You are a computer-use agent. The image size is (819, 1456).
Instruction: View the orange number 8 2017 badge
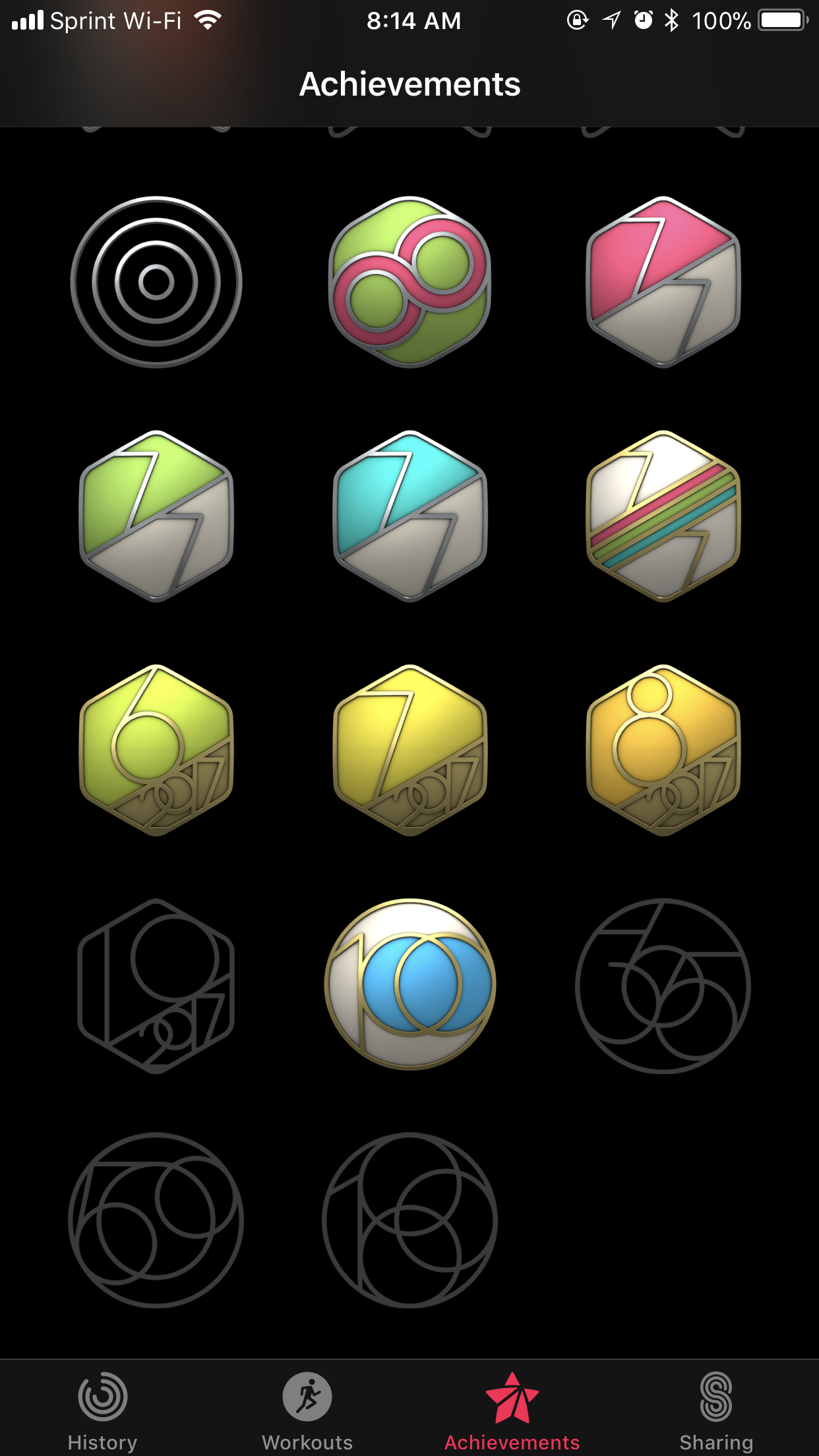(663, 750)
